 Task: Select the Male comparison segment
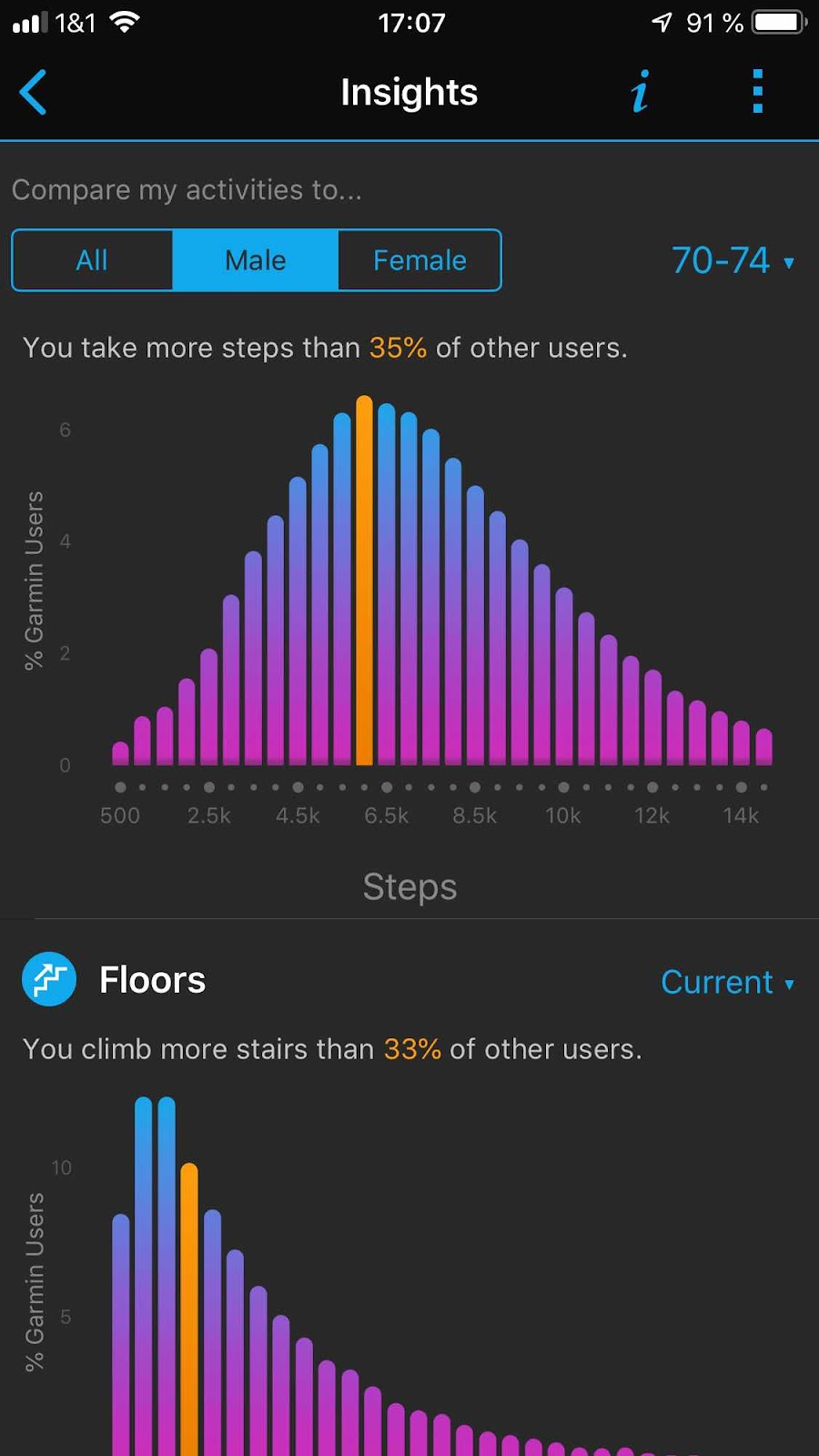(255, 260)
